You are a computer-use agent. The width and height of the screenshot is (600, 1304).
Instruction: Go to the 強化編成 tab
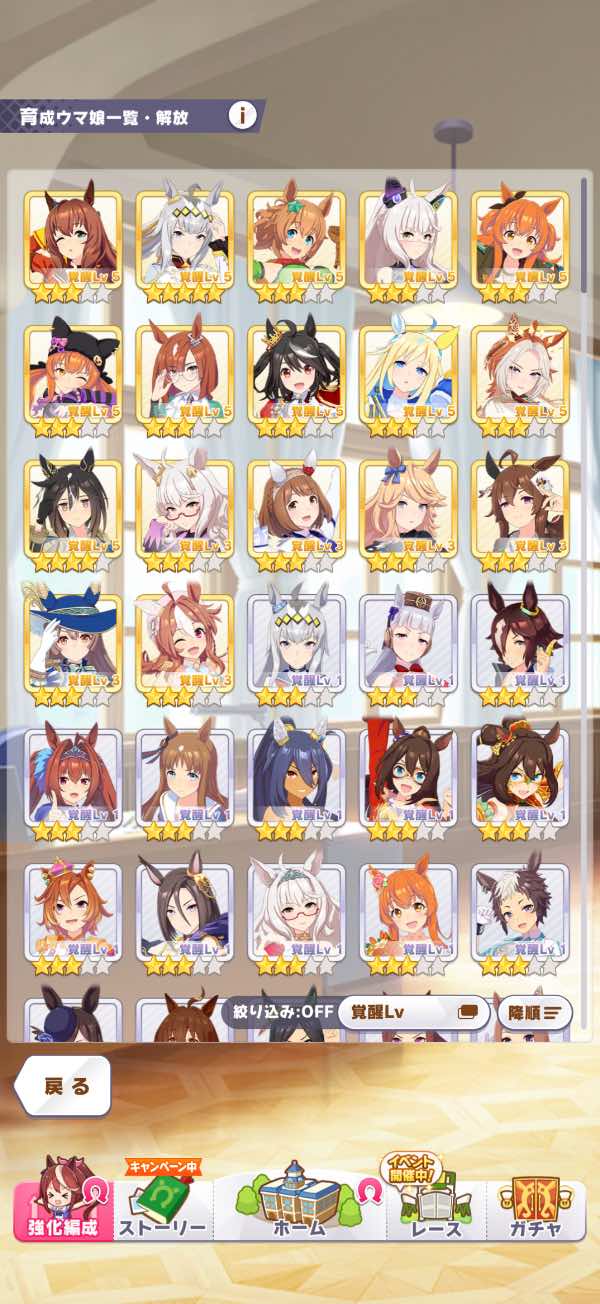tap(64, 1196)
